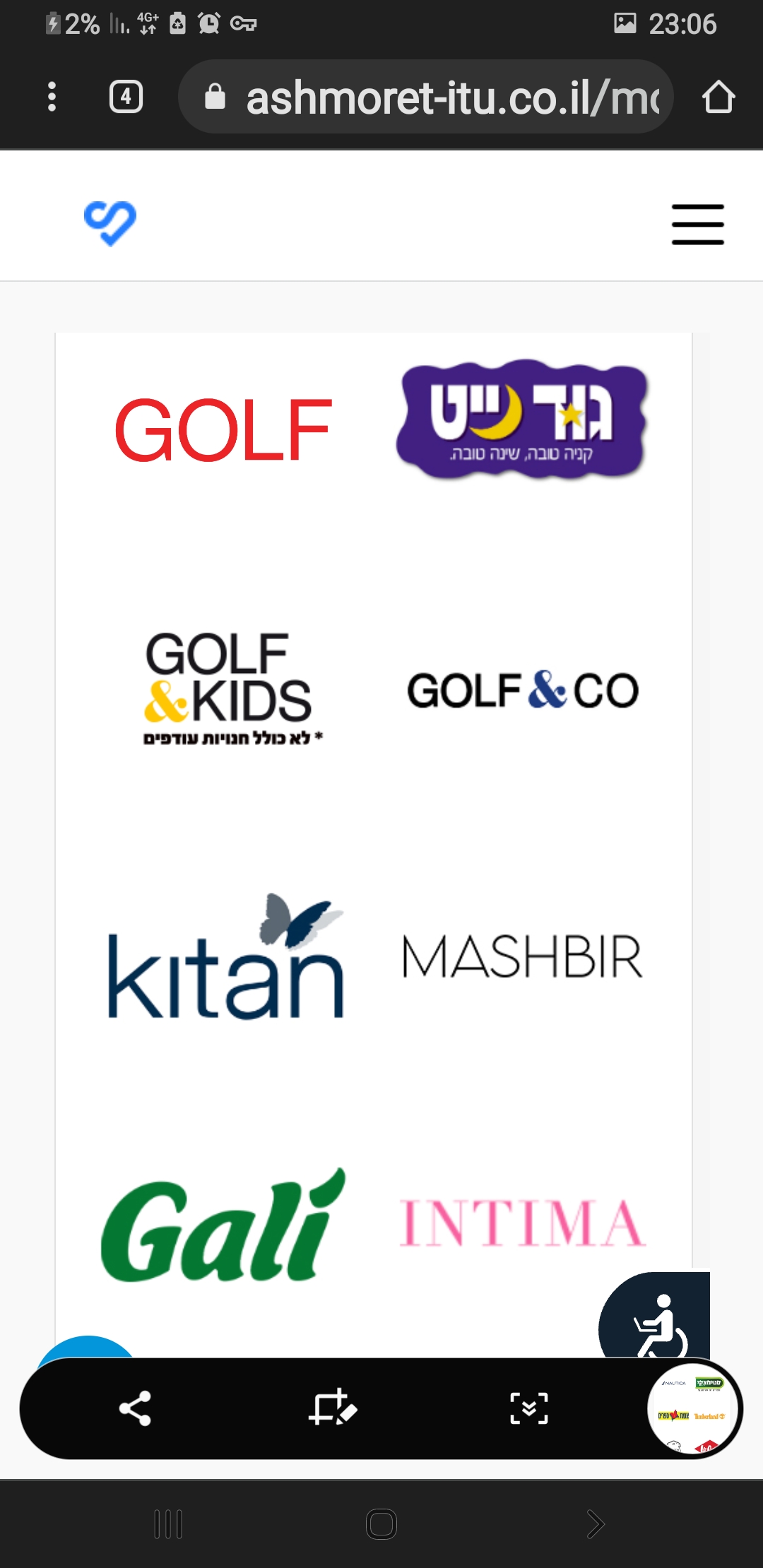Share the captured screenshot

pos(135,1408)
